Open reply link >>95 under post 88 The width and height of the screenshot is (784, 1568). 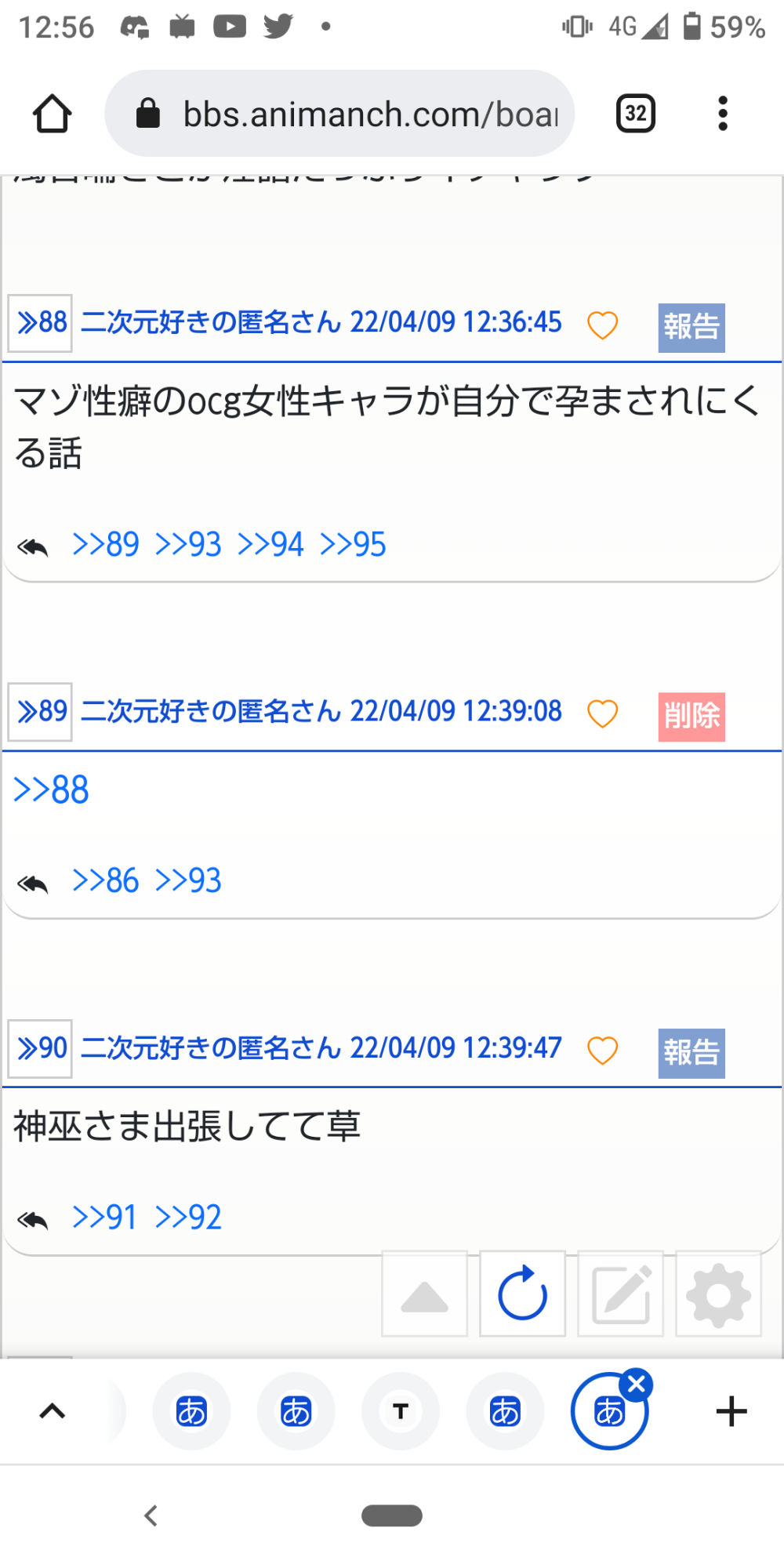tap(353, 544)
